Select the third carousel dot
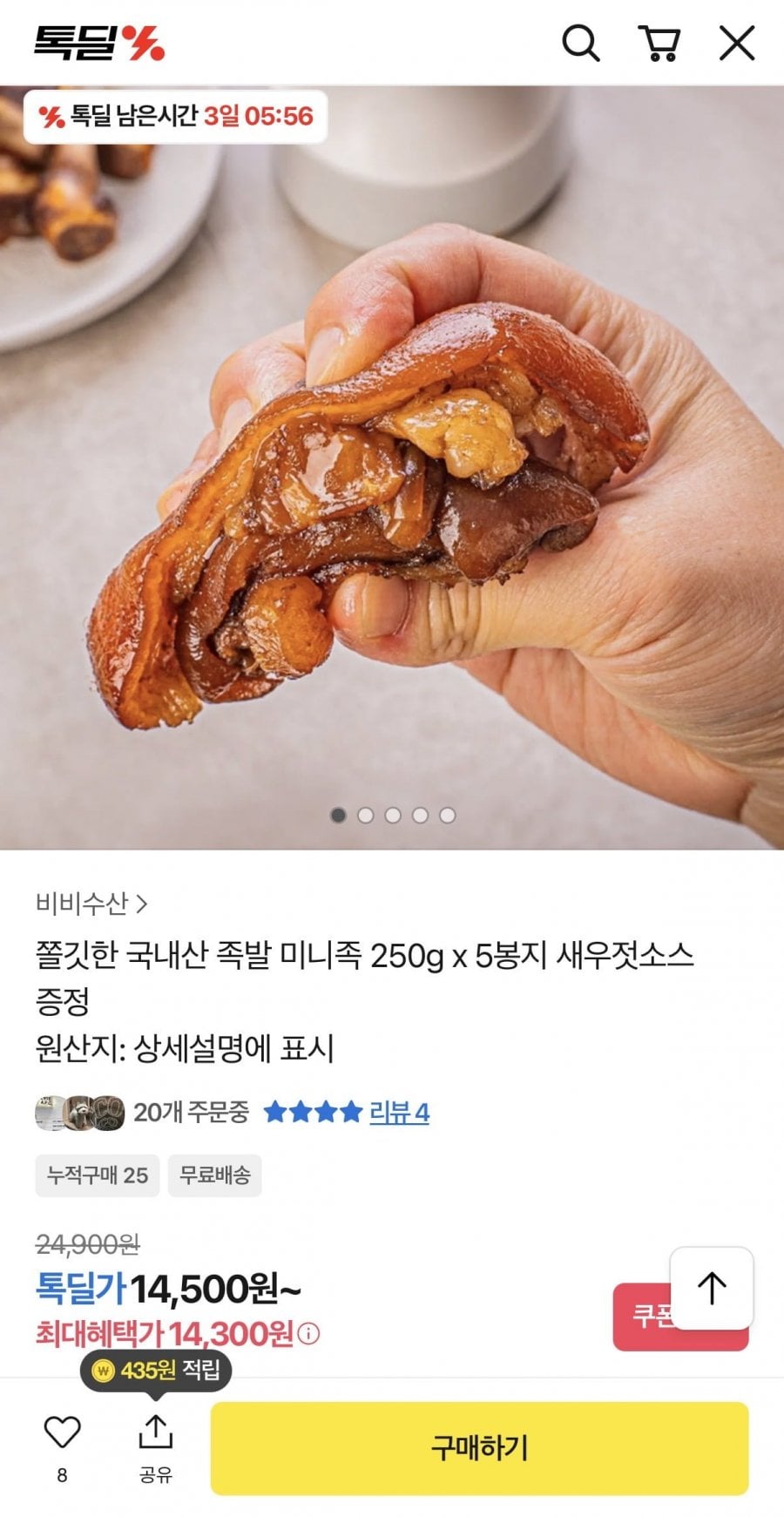Image resolution: width=784 pixels, height=1517 pixels. coord(392,815)
